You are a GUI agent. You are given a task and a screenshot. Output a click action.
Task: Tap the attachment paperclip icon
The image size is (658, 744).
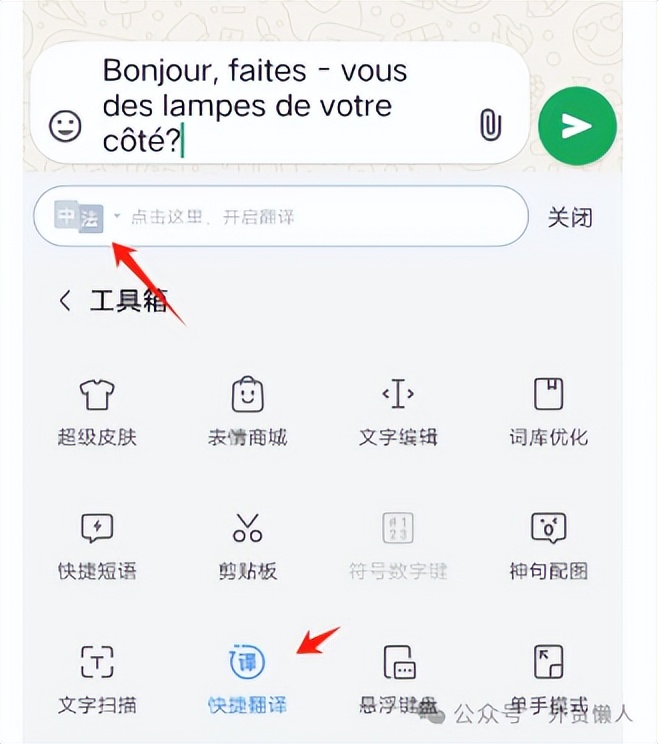click(490, 125)
